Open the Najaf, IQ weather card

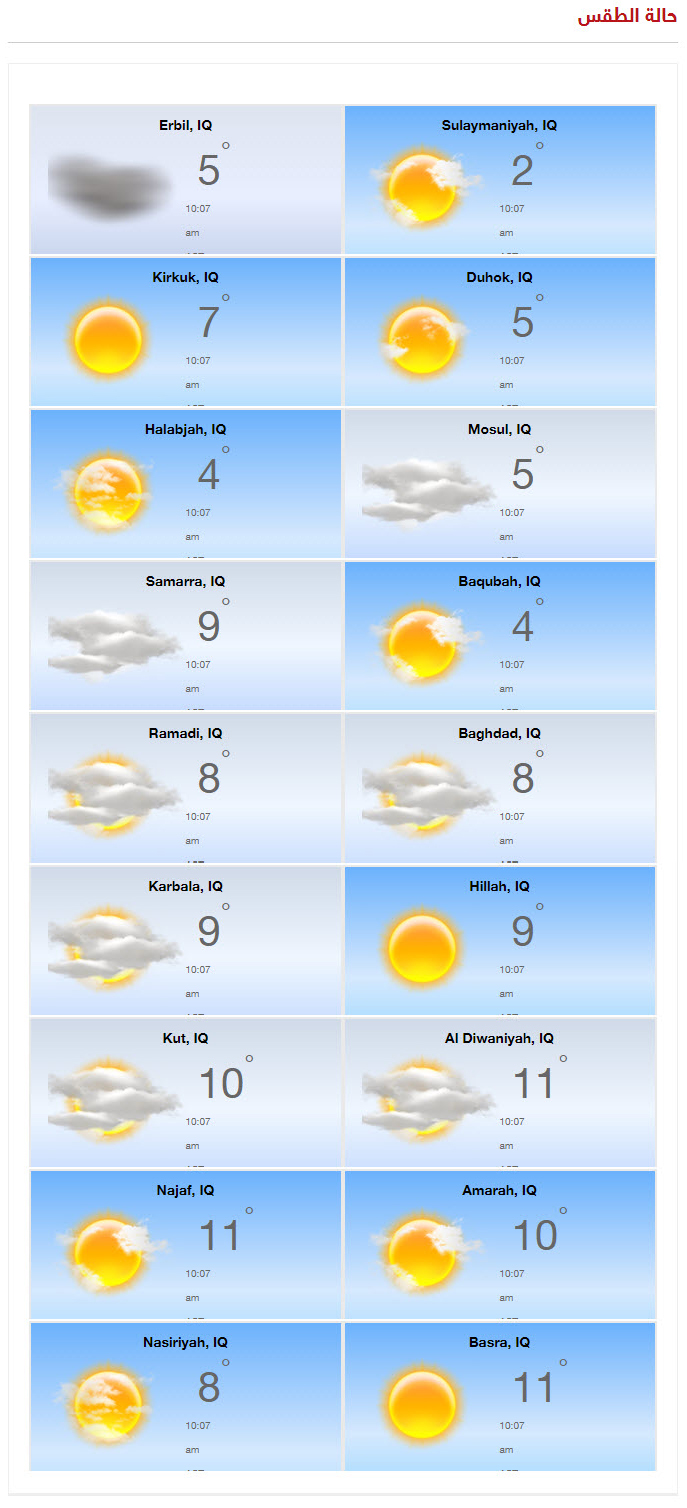[x=186, y=1245]
